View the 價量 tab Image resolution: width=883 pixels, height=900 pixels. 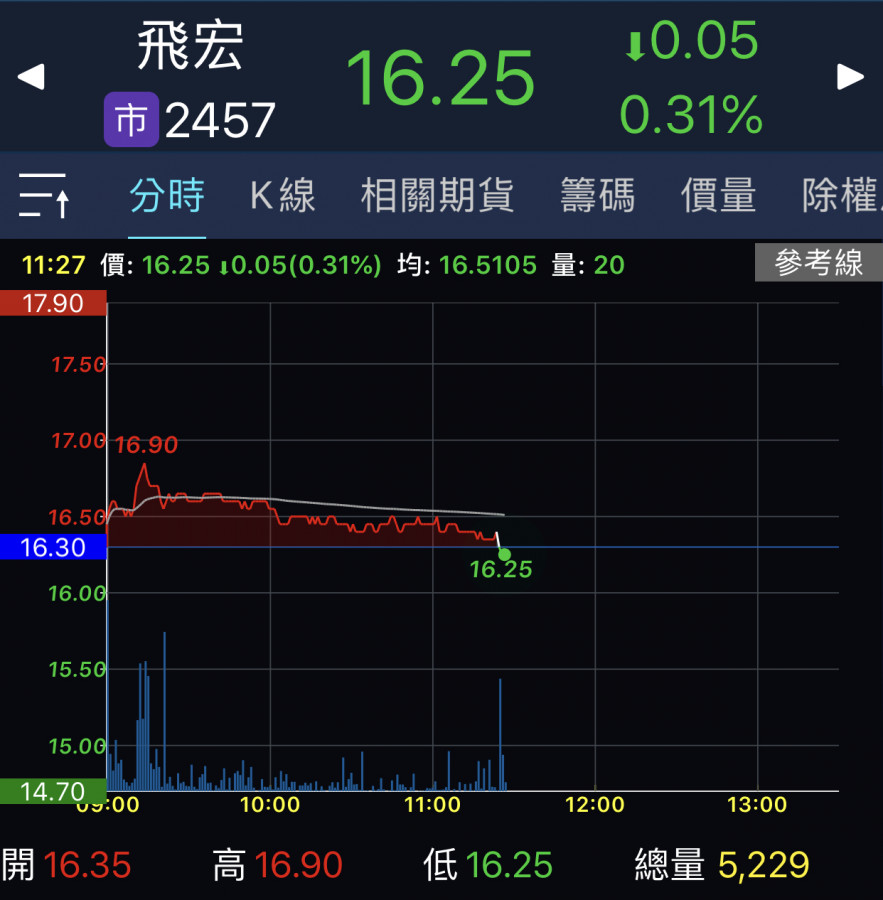(718, 195)
